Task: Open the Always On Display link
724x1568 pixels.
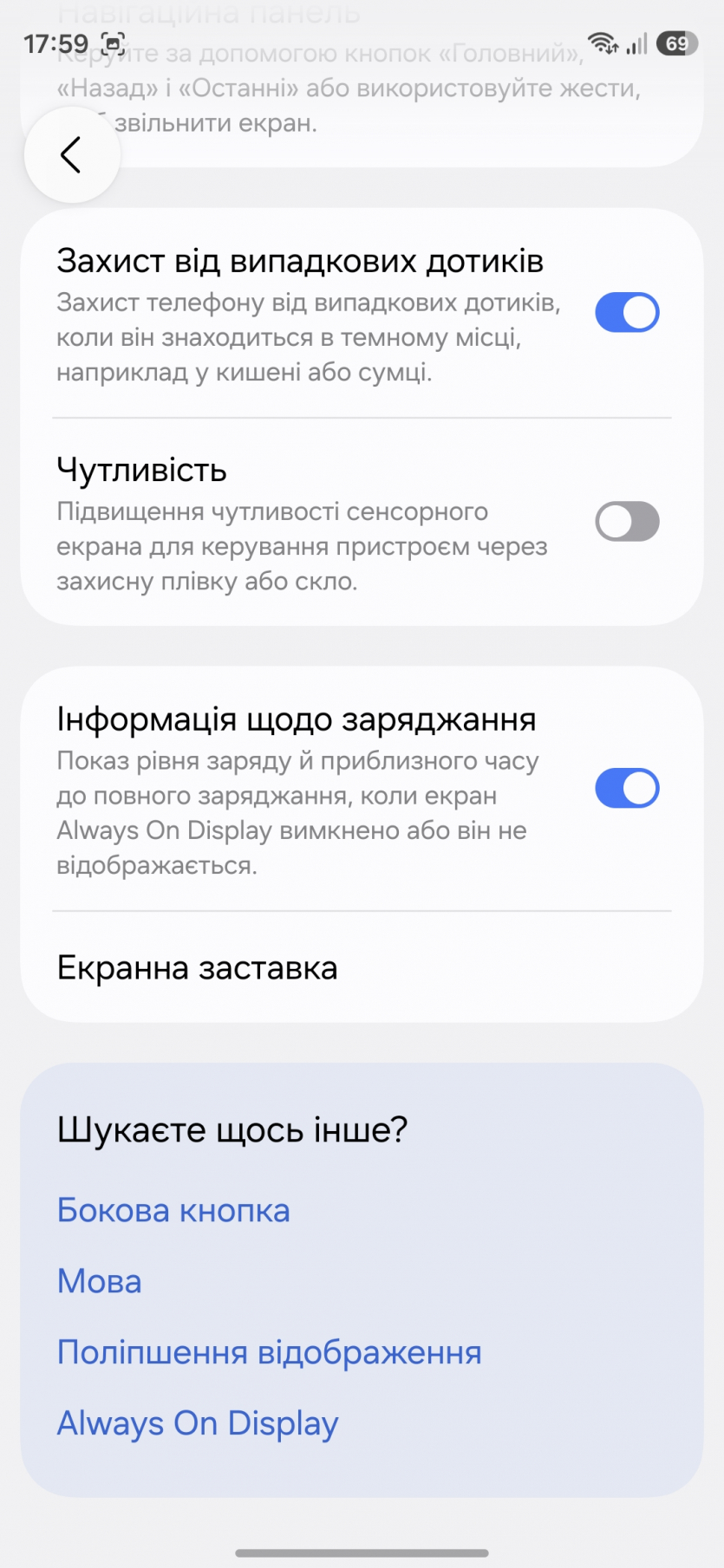Action: [198, 1423]
